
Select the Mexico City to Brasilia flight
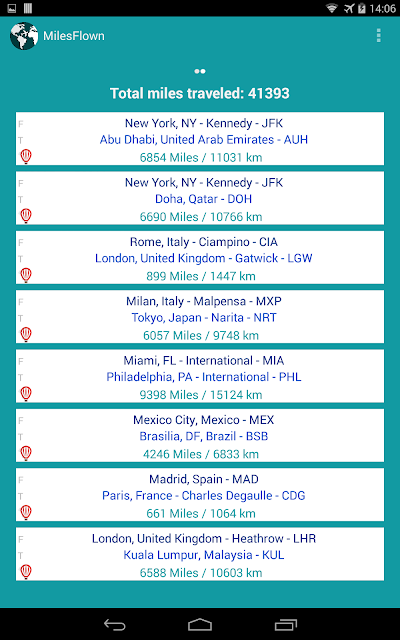tap(200, 436)
